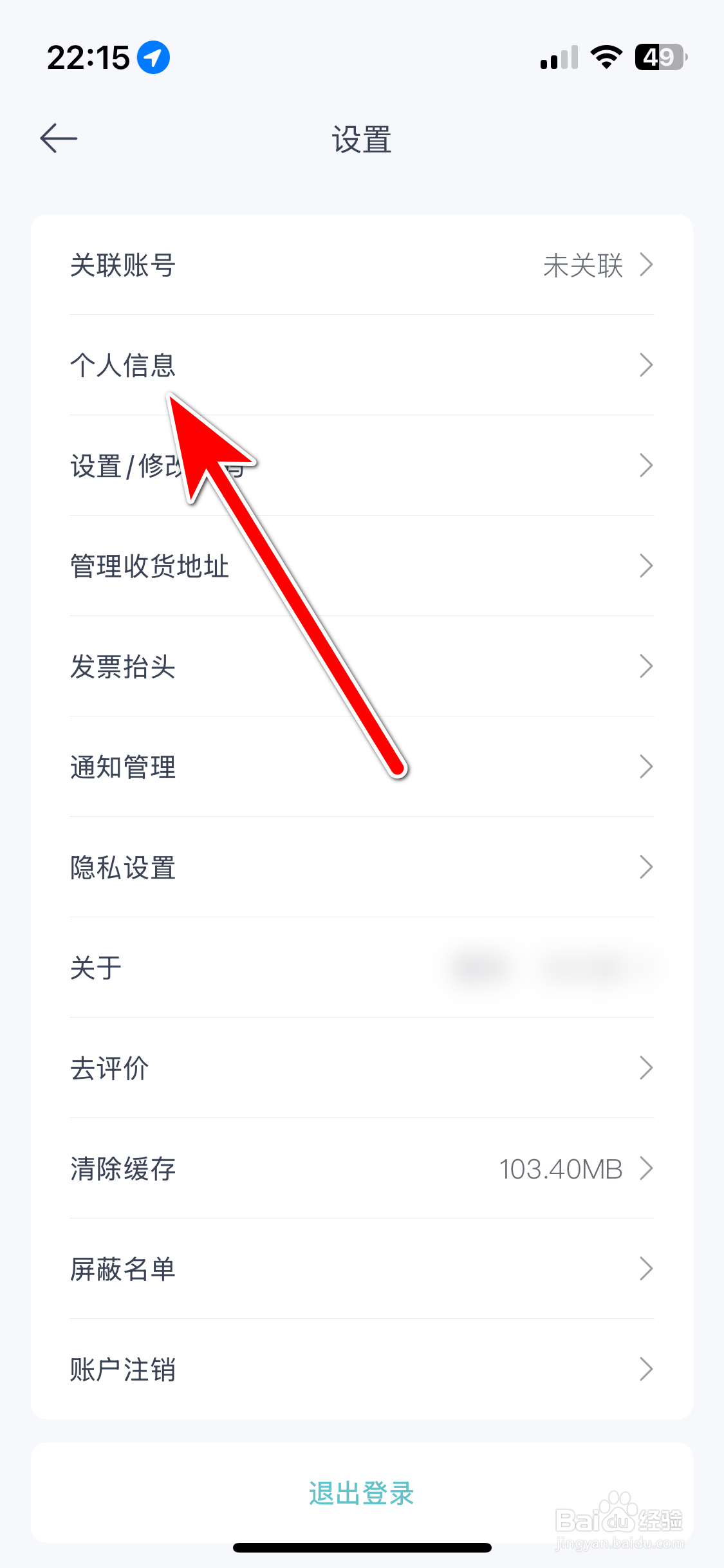Expand the 通知管理 chevron
The width and height of the screenshot is (724, 1568).
click(646, 766)
